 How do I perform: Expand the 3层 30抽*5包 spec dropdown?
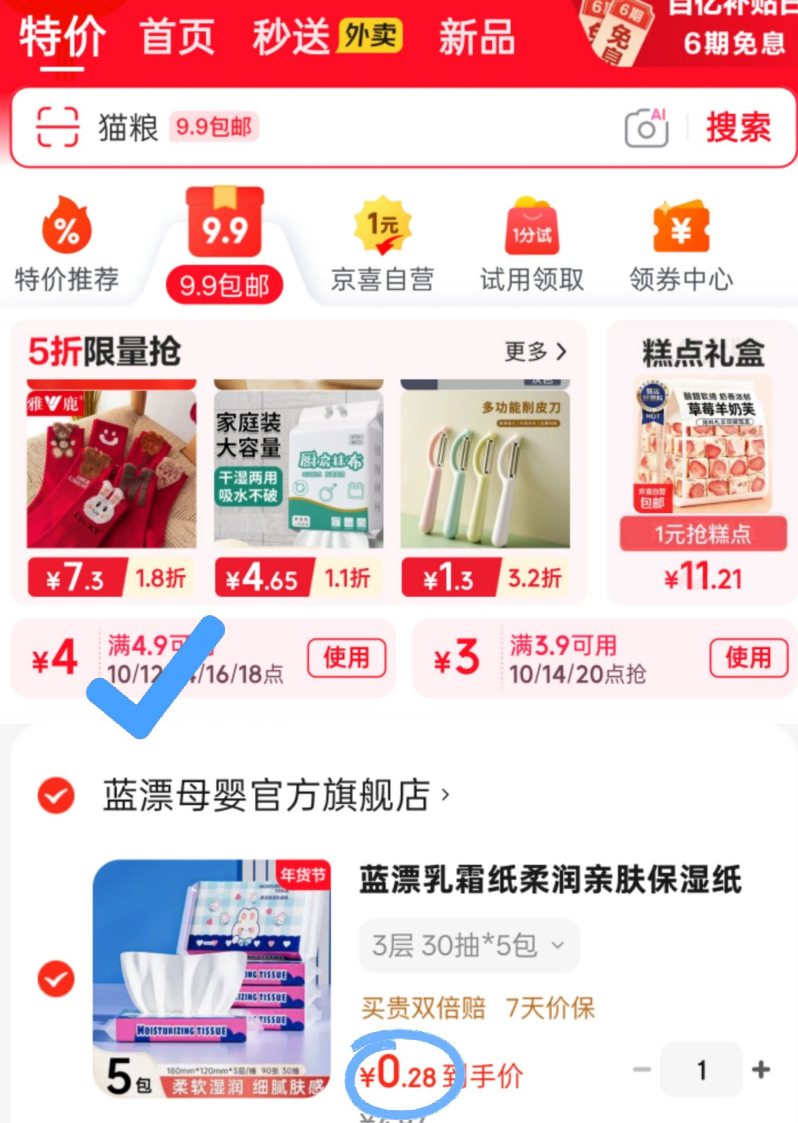point(468,945)
